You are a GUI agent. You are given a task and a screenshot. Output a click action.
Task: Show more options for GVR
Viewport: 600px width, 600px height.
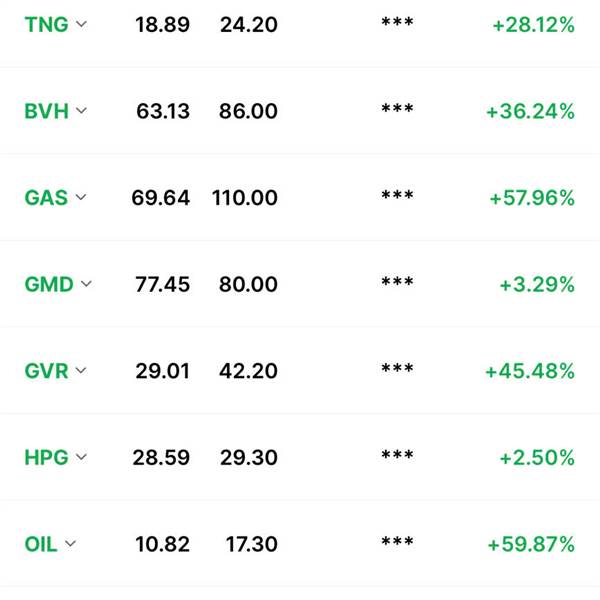(81, 372)
